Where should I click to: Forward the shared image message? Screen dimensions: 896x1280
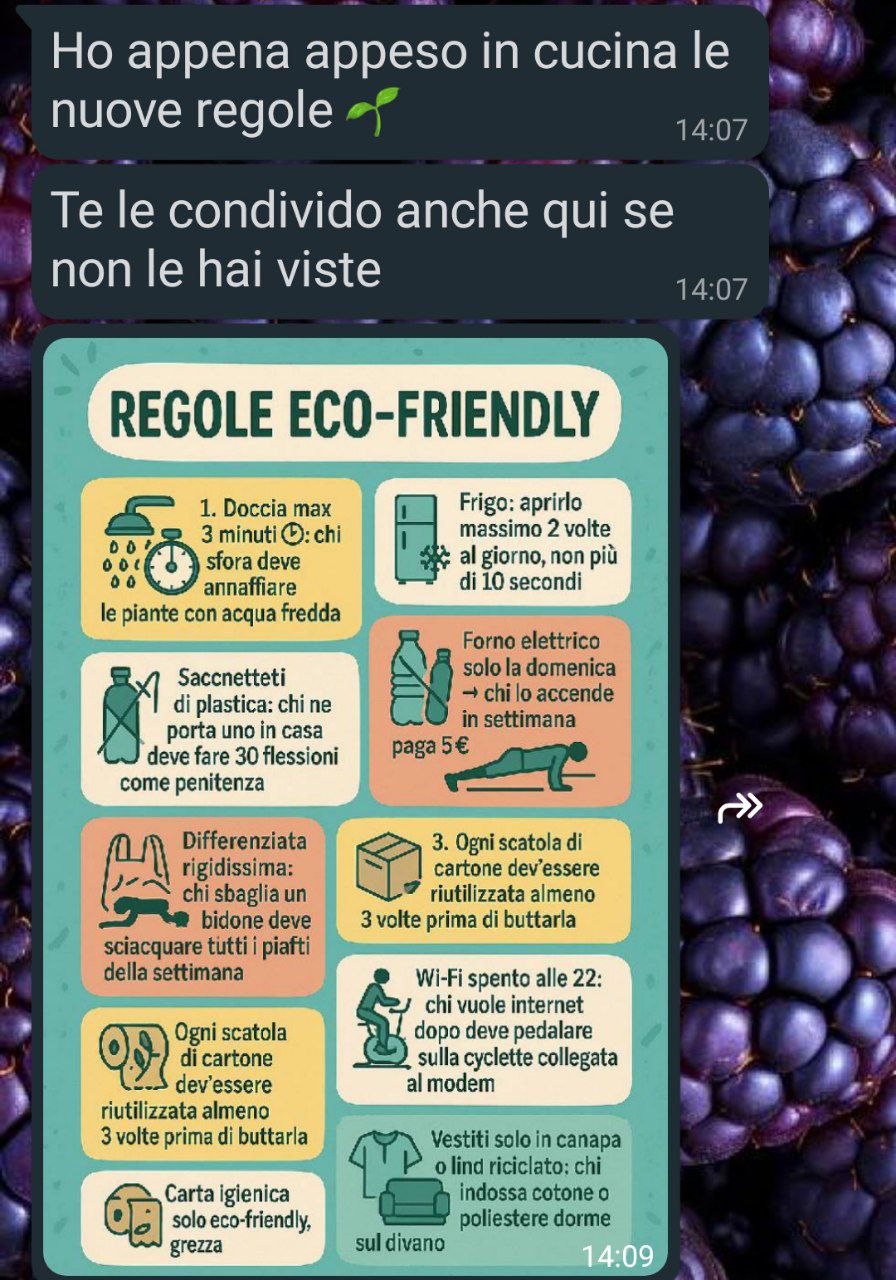740,806
